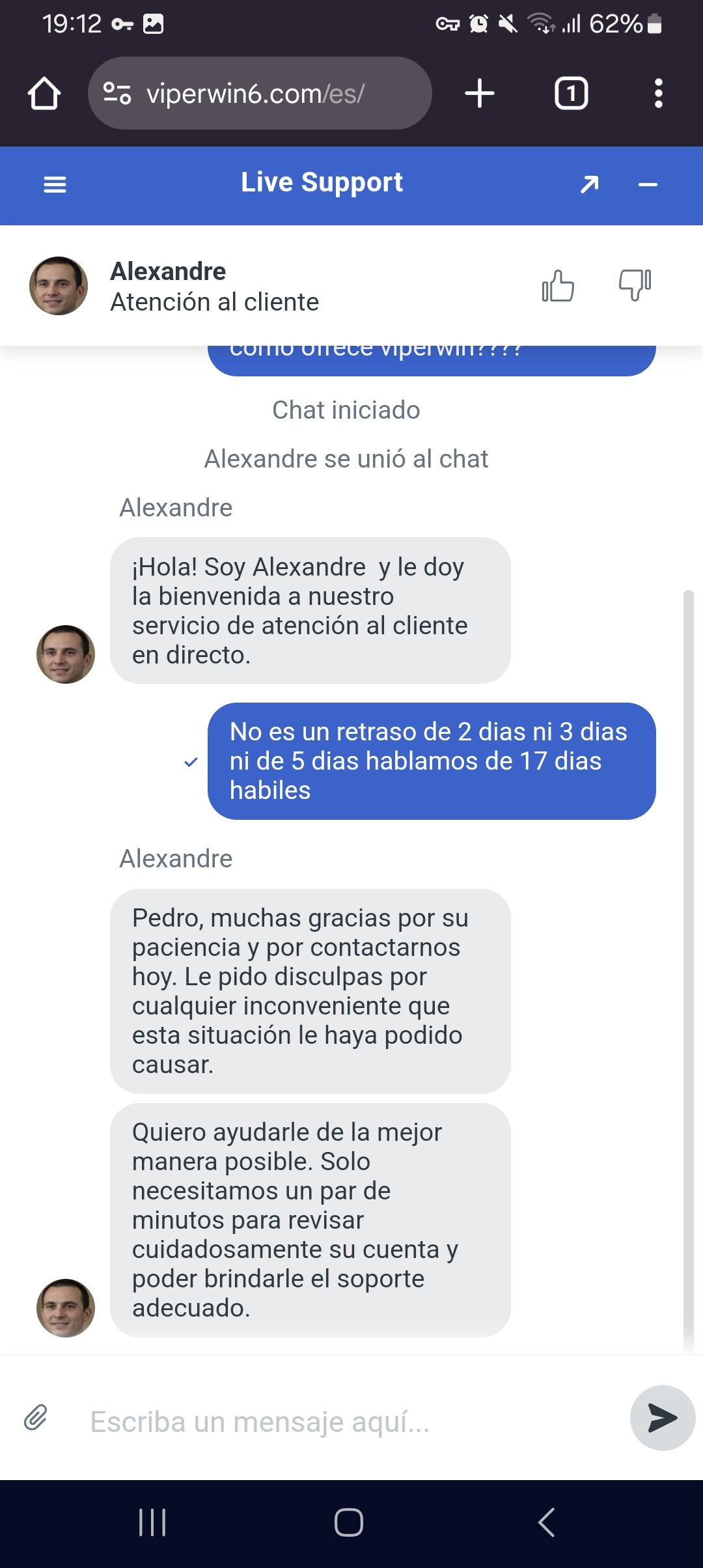Open the Live Support hamburger menu

point(55,185)
